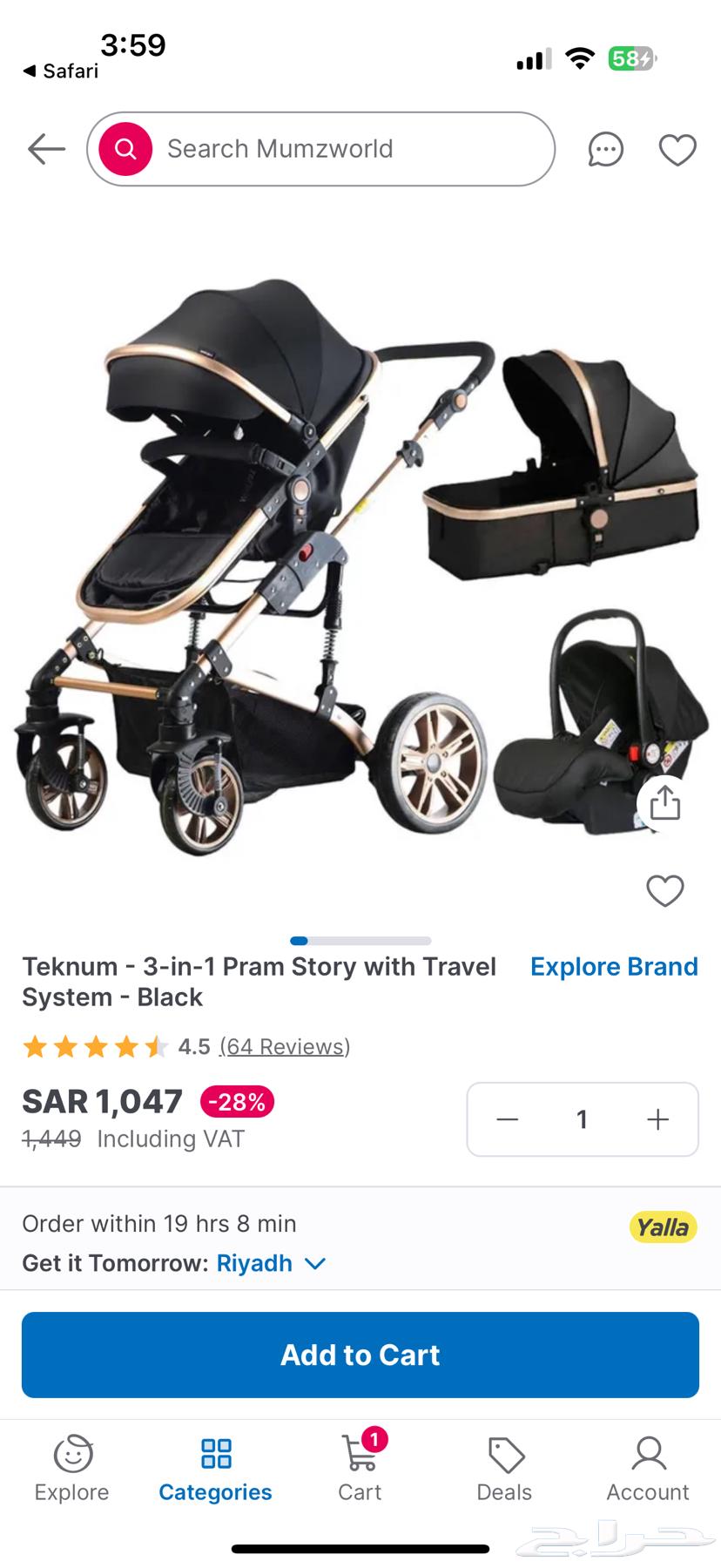Return to Safari via status bar
This screenshot has width=721, height=1568.
(x=61, y=71)
